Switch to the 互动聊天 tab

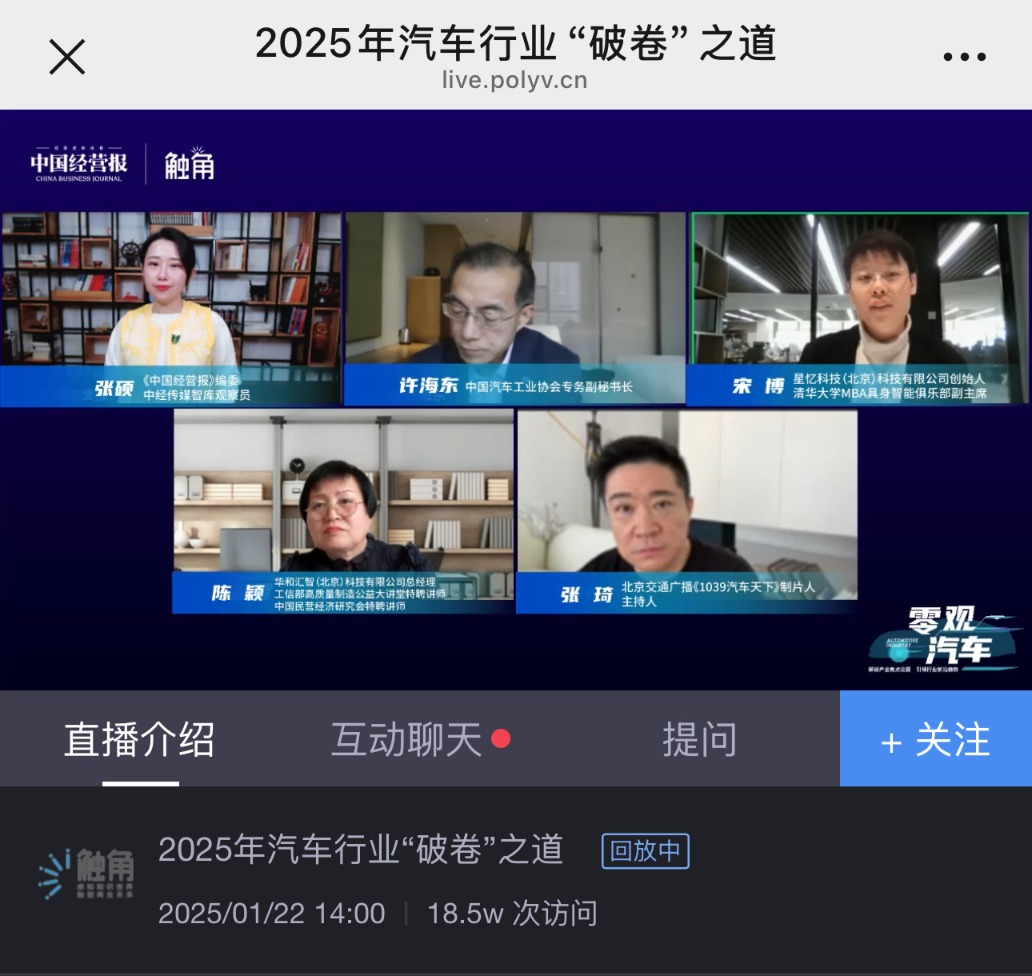[407, 740]
